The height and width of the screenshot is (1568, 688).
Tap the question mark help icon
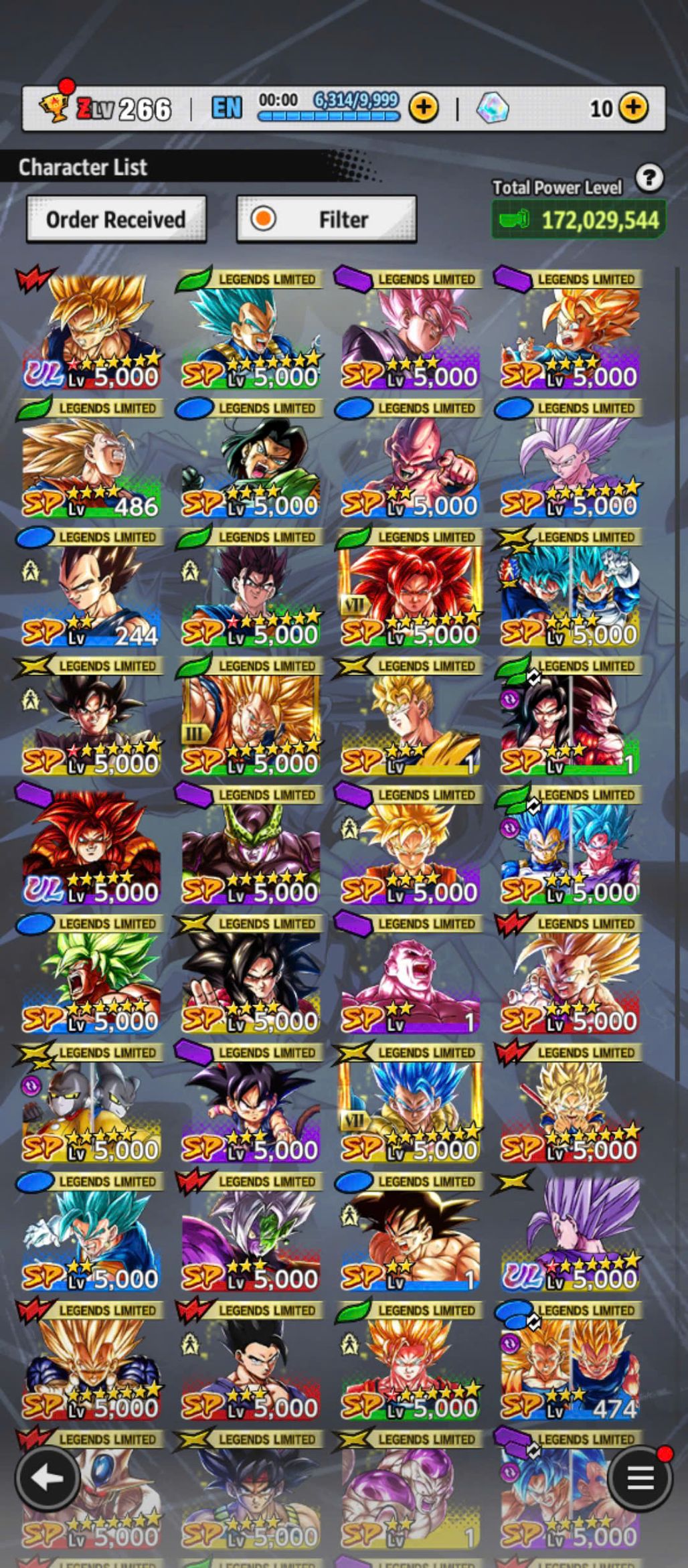click(649, 178)
